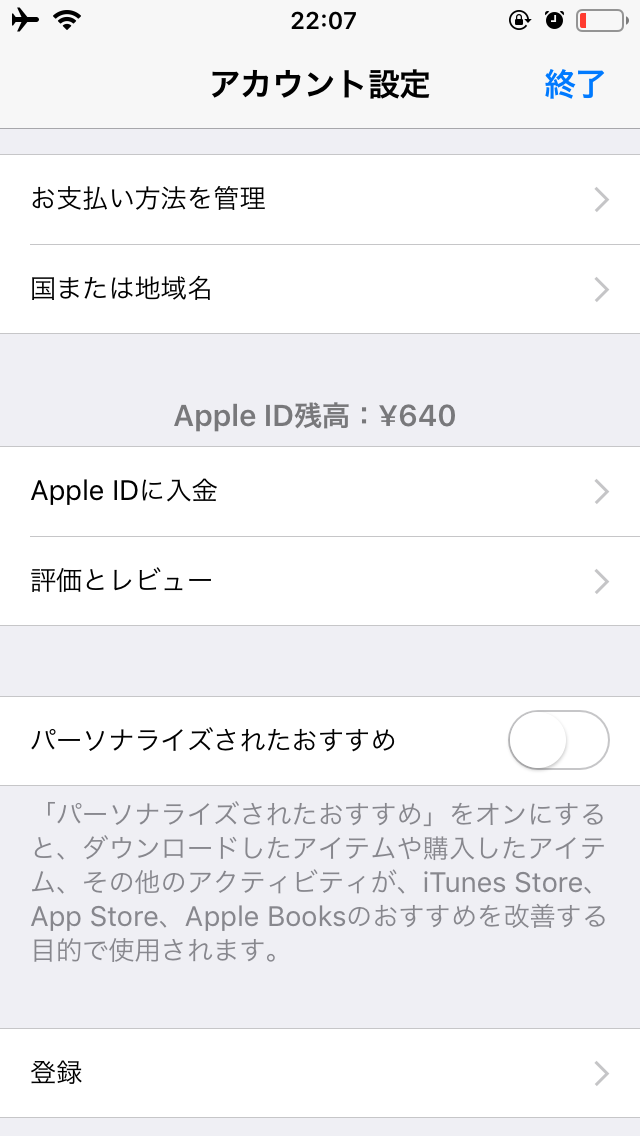The width and height of the screenshot is (640, 1136).
Task: Select Apple IDに入金 row
Action: [x=320, y=491]
